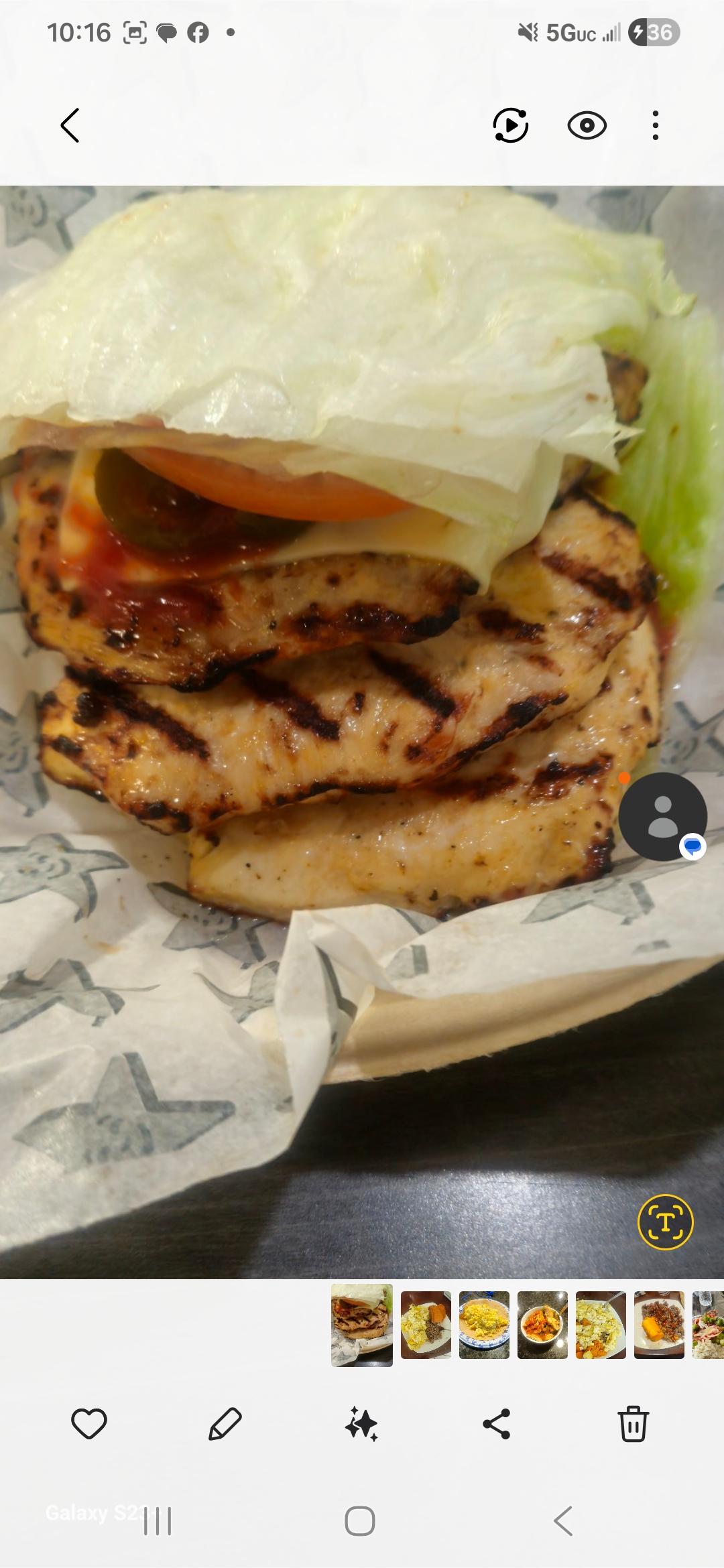The image size is (724, 1568).
Task: Open the floating chat bubble with person avatar
Action: point(662,816)
